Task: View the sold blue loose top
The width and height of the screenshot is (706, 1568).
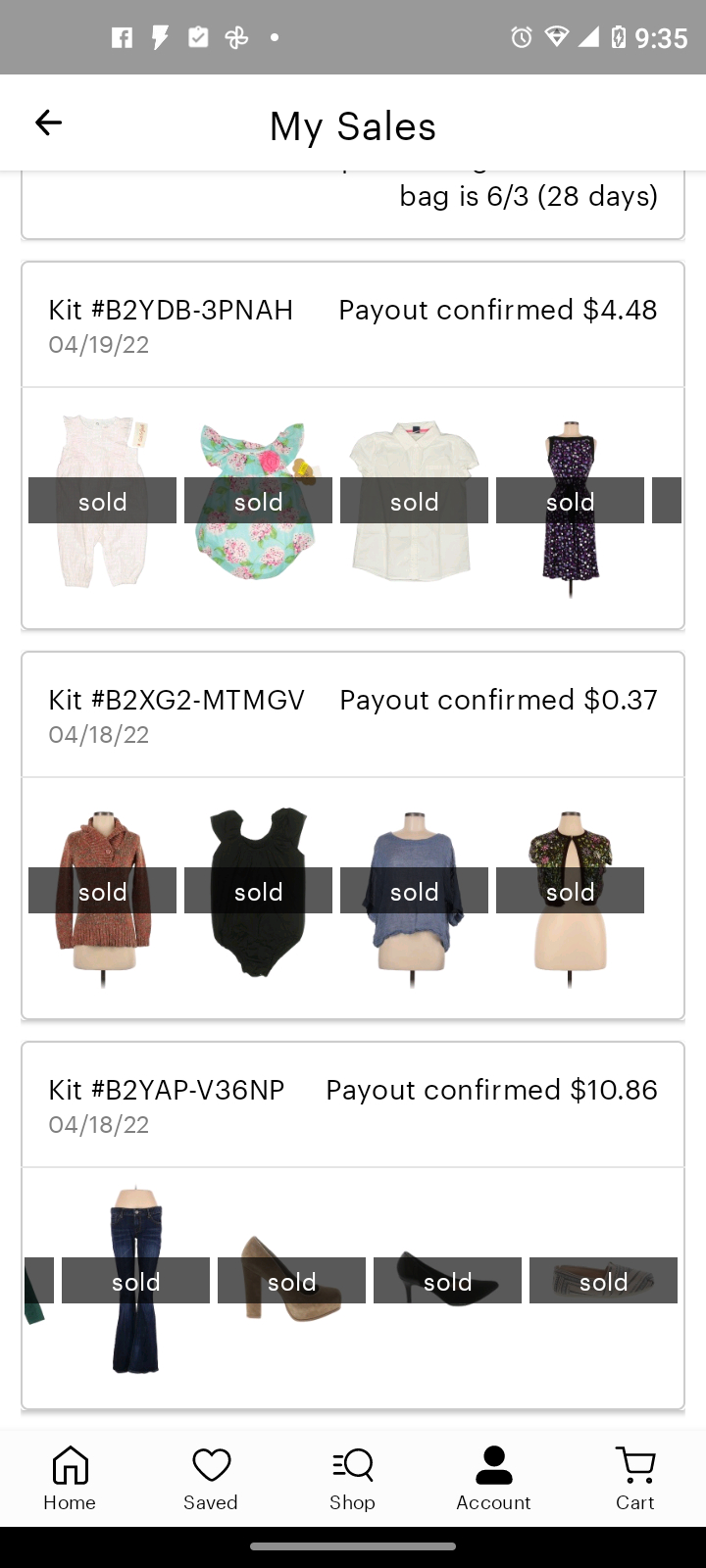Action: point(414,892)
